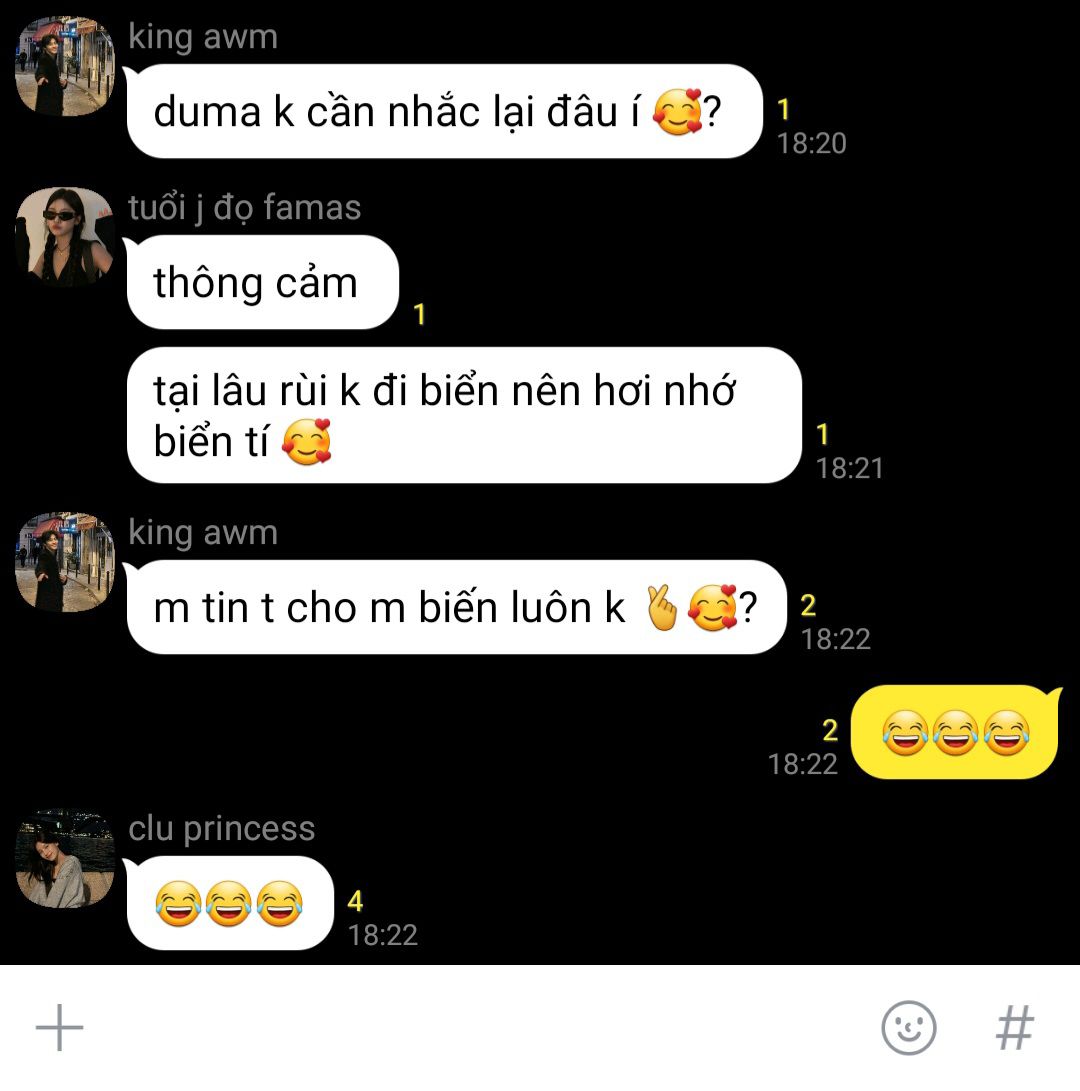Open king awm's avatar beside biến luôn message
Viewport: 1080px width, 1091px height.
coord(65,562)
